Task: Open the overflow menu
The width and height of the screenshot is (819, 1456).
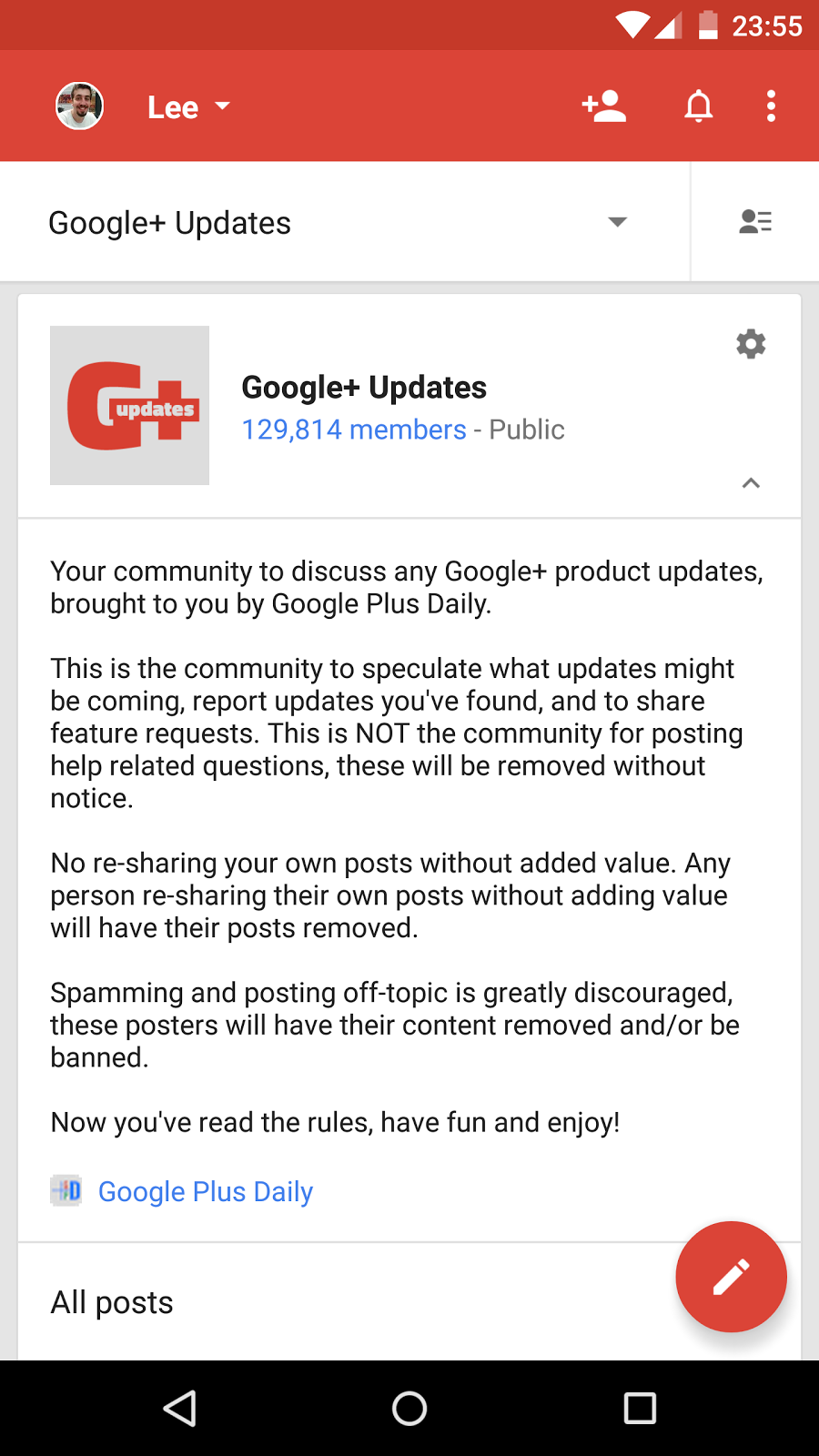Action: coord(771,106)
